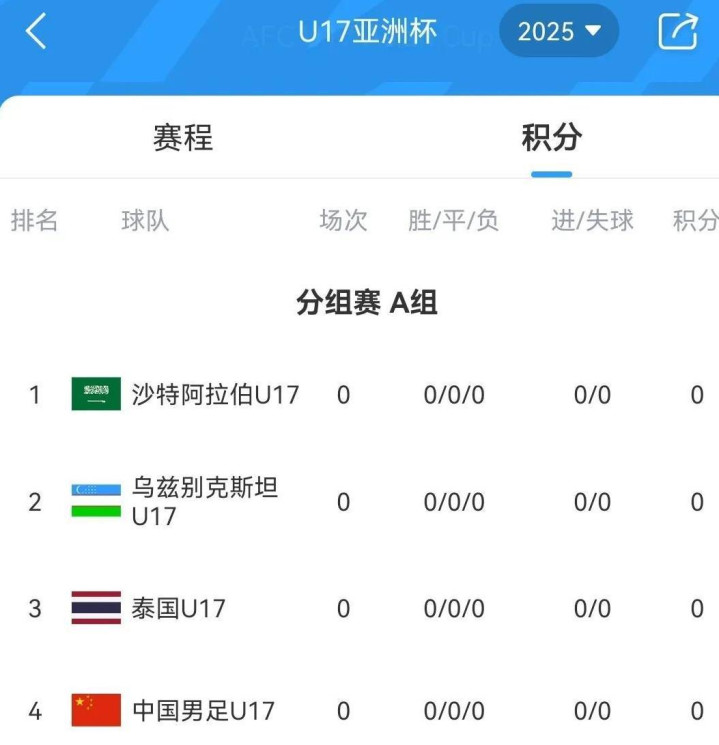Image resolution: width=719 pixels, height=745 pixels.
Task: Go back using the top-left arrow
Action: (36, 32)
